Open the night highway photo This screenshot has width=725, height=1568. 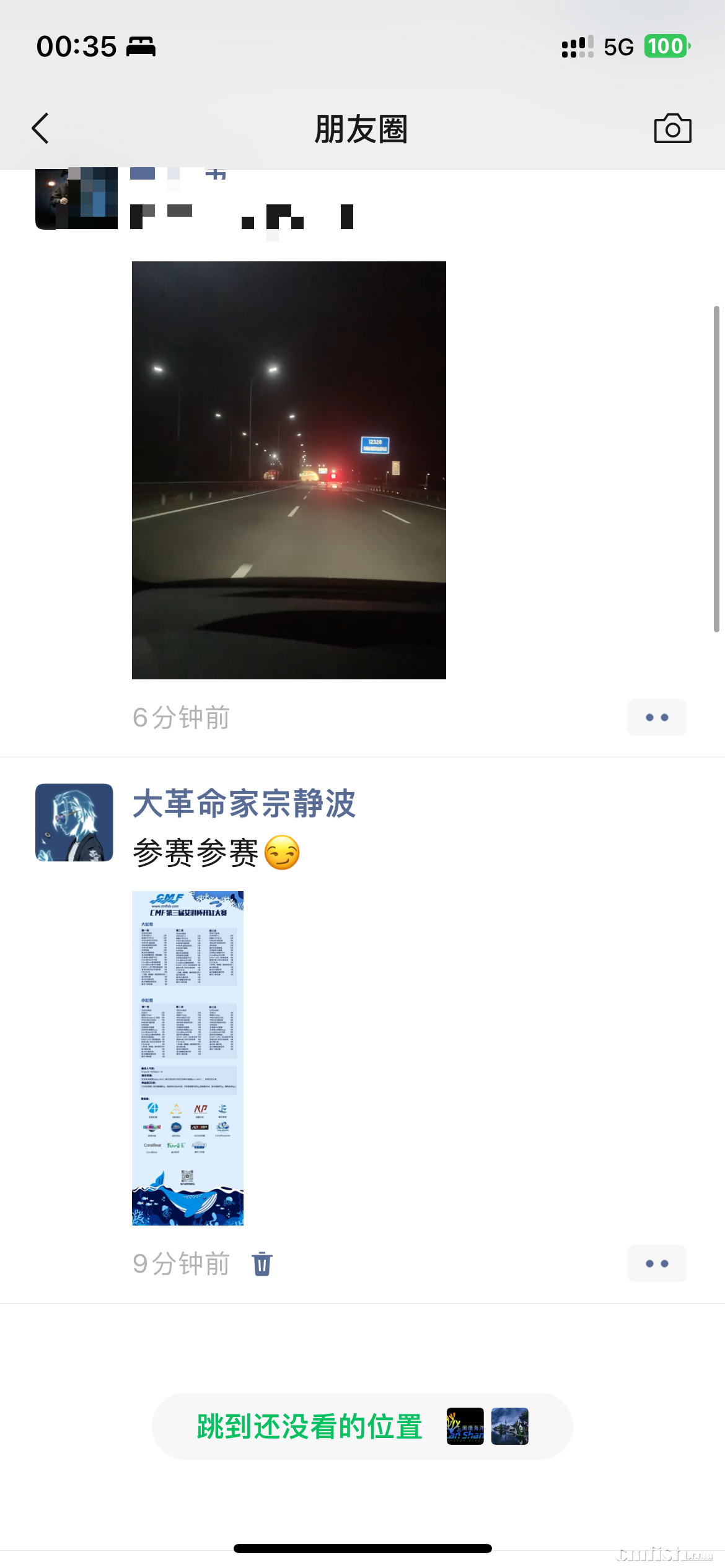pyautogui.click(x=289, y=470)
